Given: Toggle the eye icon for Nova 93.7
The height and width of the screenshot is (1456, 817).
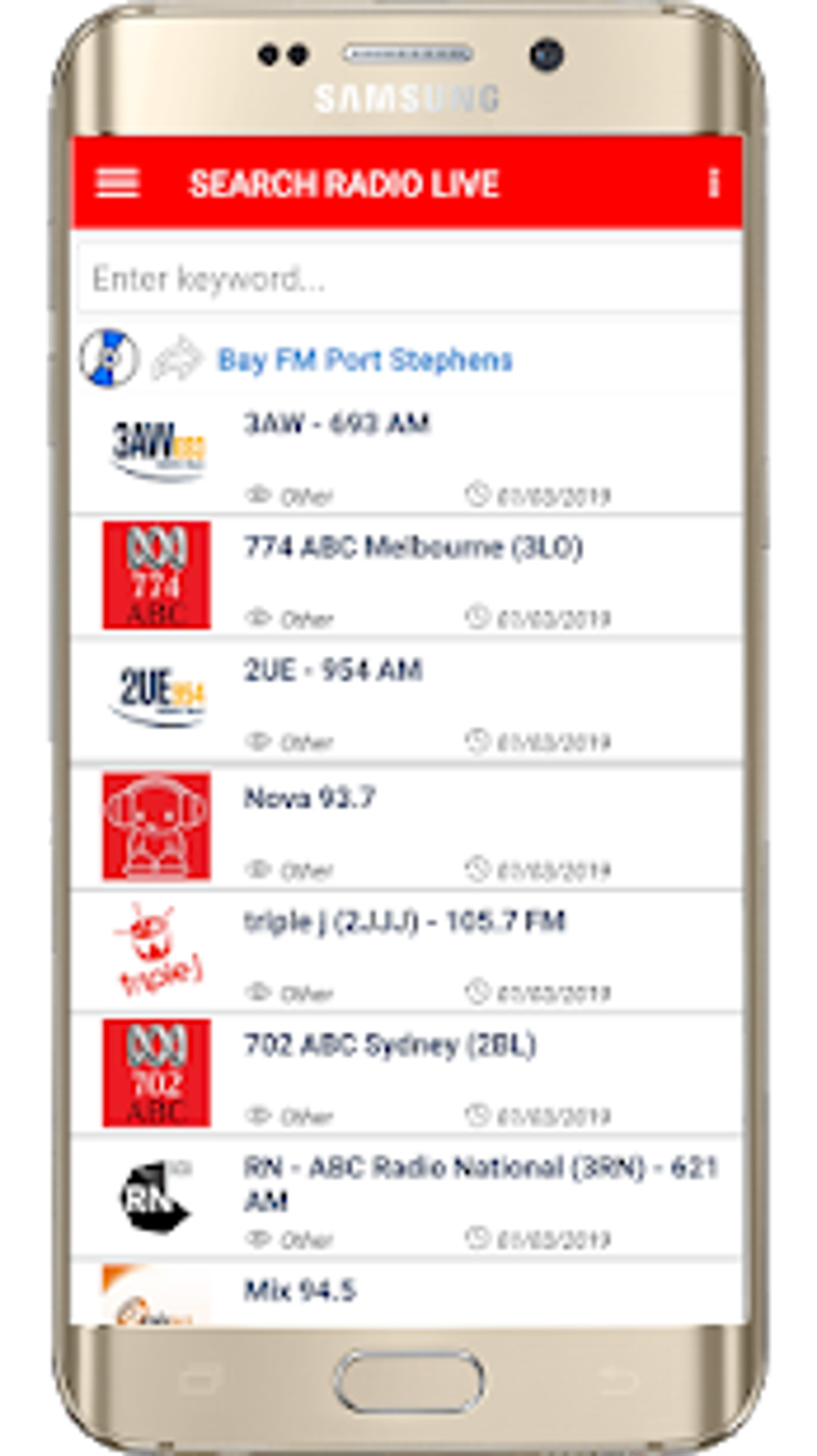Looking at the screenshot, I should click(258, 868).
